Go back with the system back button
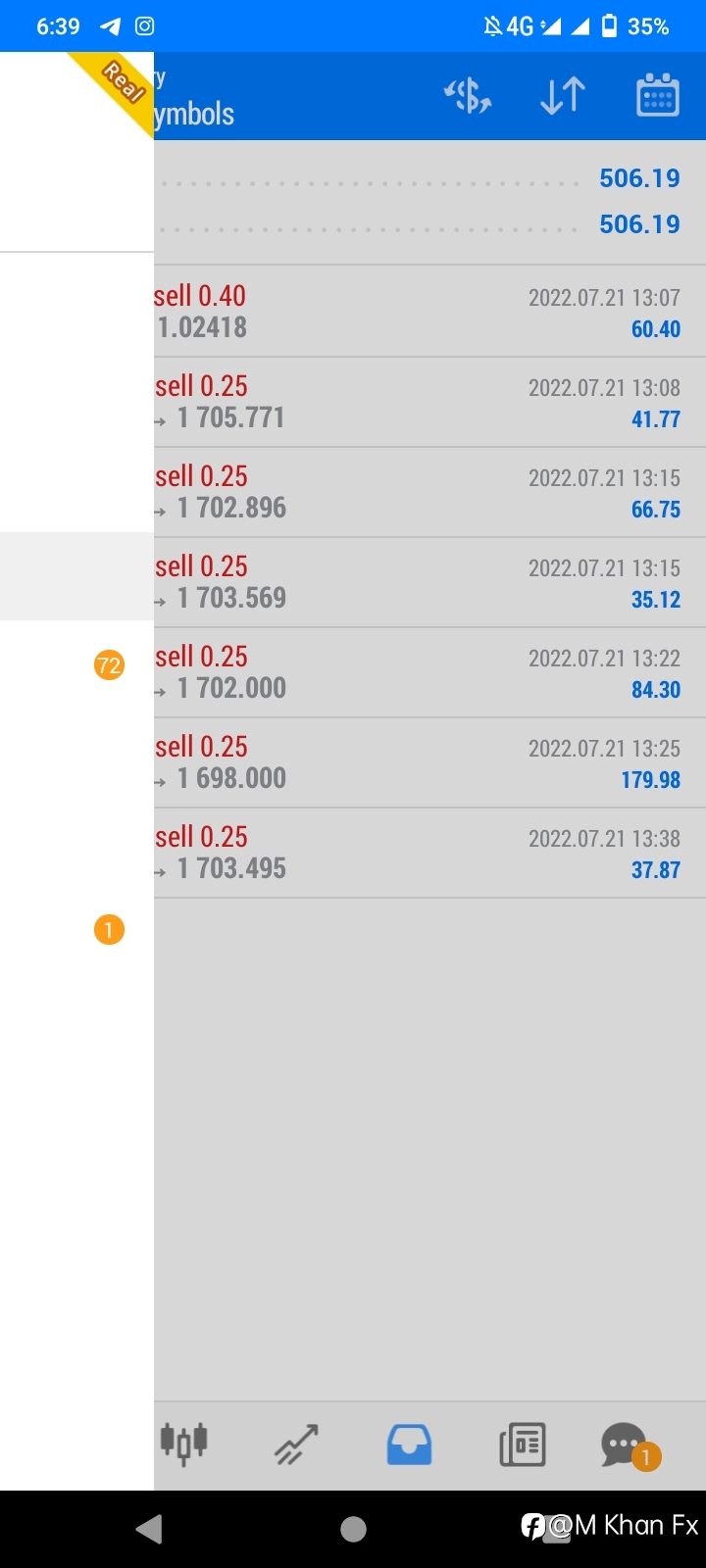Screen dimensions: 706x1568 pos(149,1529)
